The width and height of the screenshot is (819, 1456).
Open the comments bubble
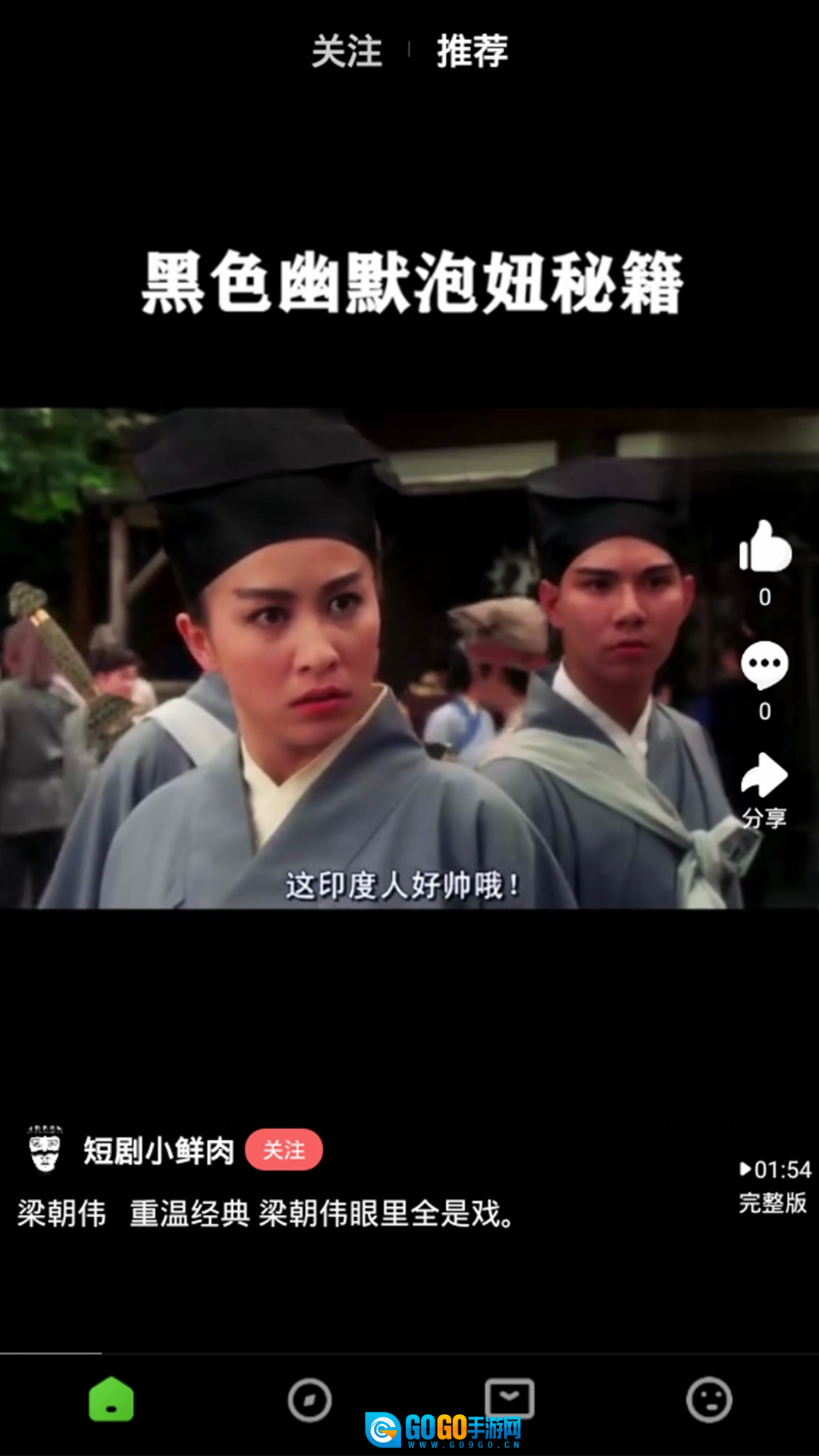pyautogui.click(x=764, y=665)
